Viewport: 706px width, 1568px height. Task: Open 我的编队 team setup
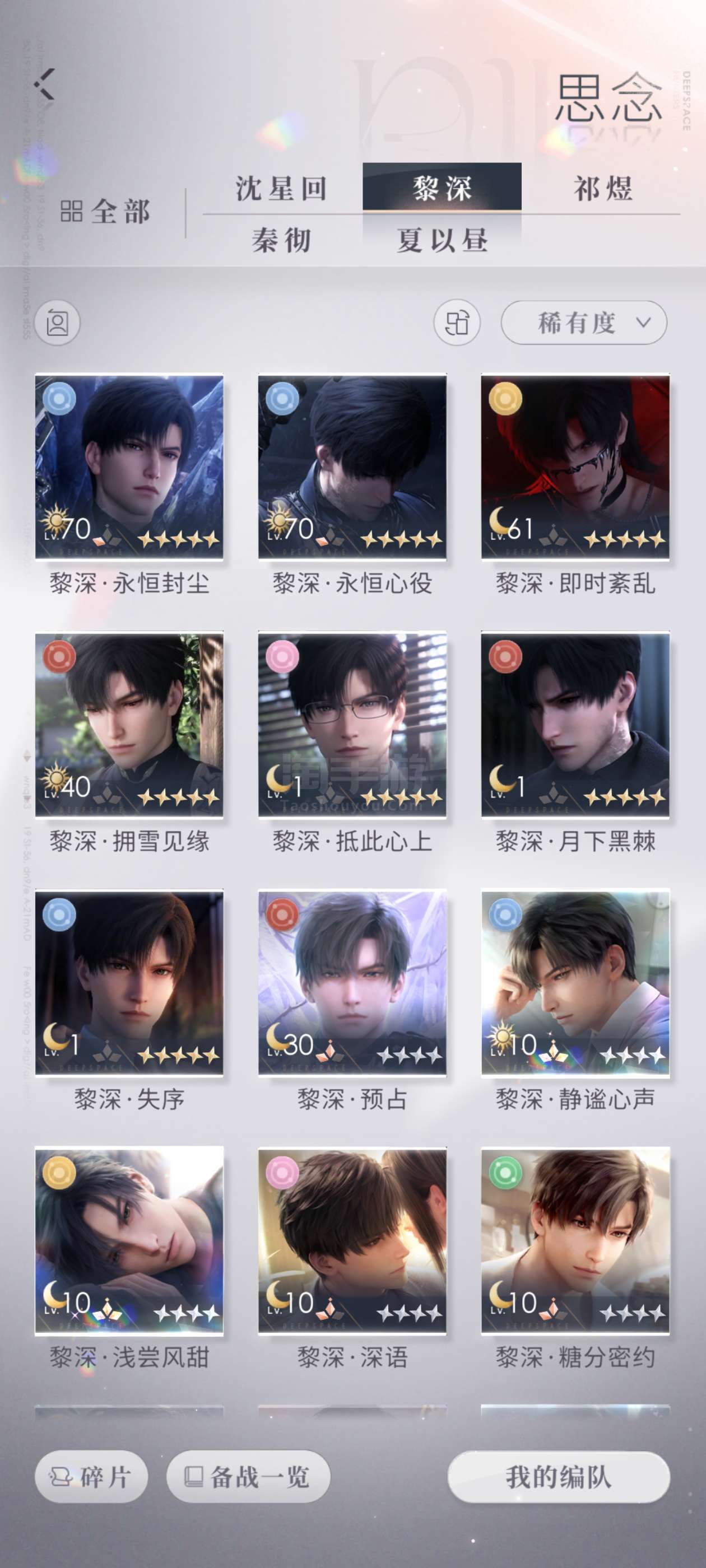click(x=559, y=1477)
